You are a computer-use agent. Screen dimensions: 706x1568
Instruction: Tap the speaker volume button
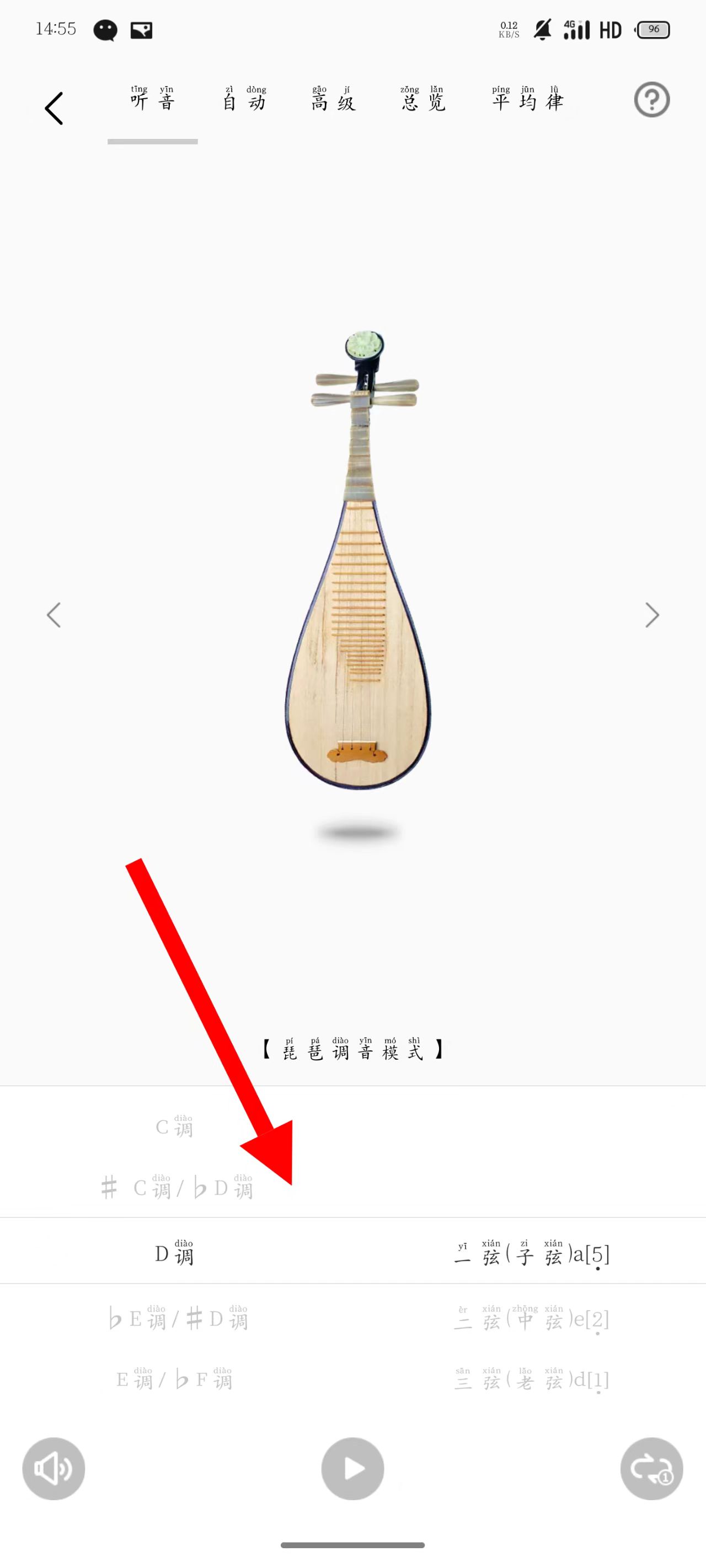coord(54,1468)
